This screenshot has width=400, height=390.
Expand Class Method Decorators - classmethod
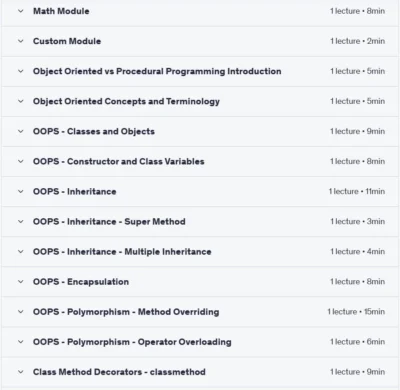(x=201, y=372)
